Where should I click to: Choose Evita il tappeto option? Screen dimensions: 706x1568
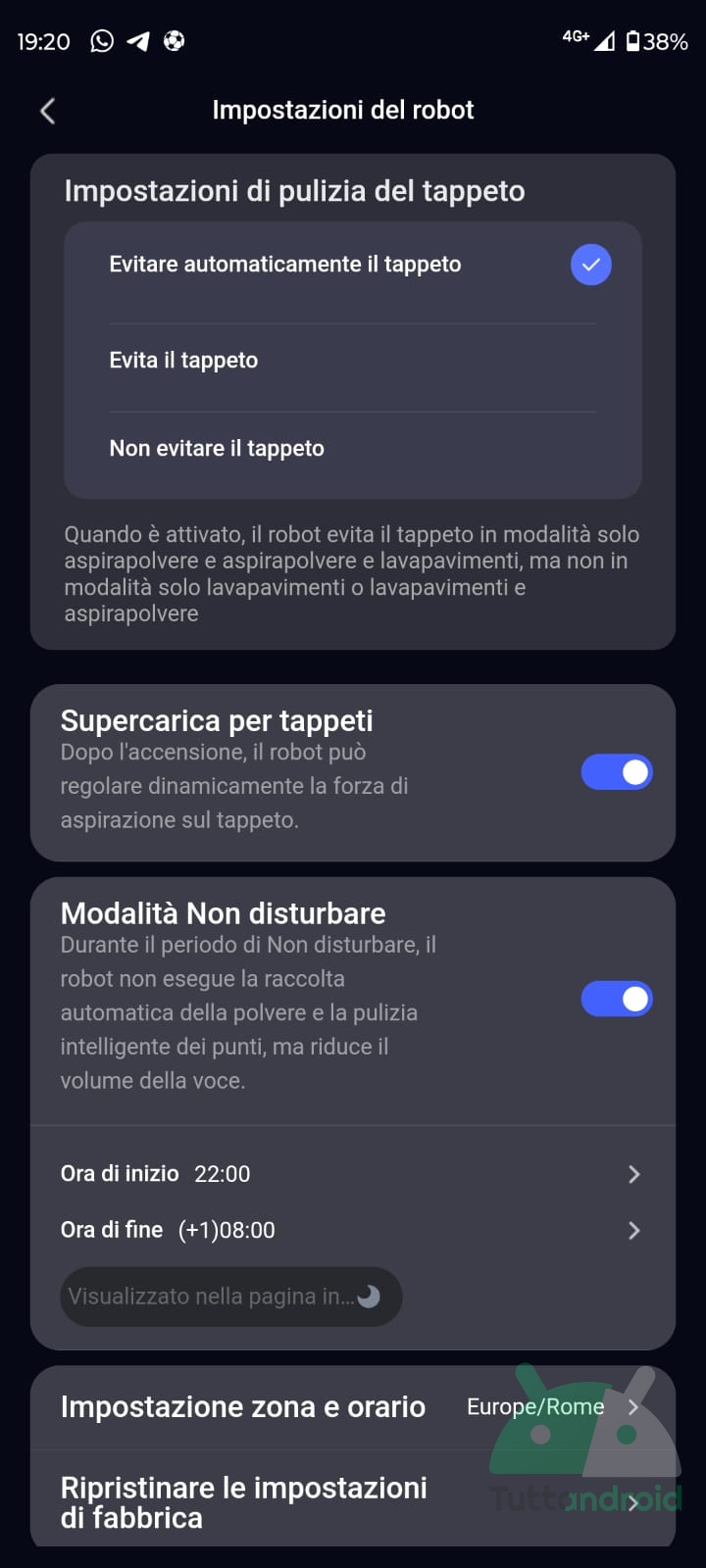[353, 361]
